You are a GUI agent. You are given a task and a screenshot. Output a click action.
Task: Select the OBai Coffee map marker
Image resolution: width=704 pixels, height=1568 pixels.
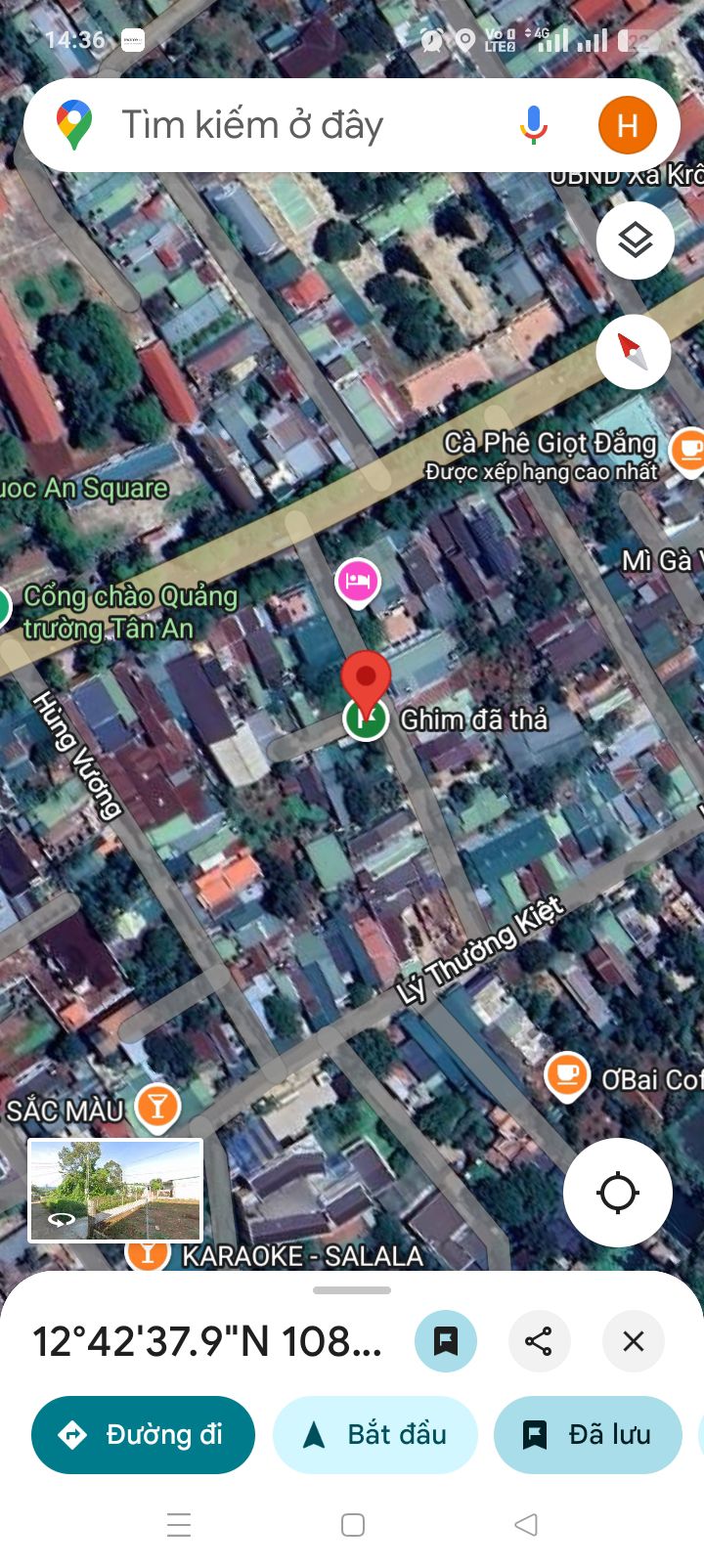566,1074
